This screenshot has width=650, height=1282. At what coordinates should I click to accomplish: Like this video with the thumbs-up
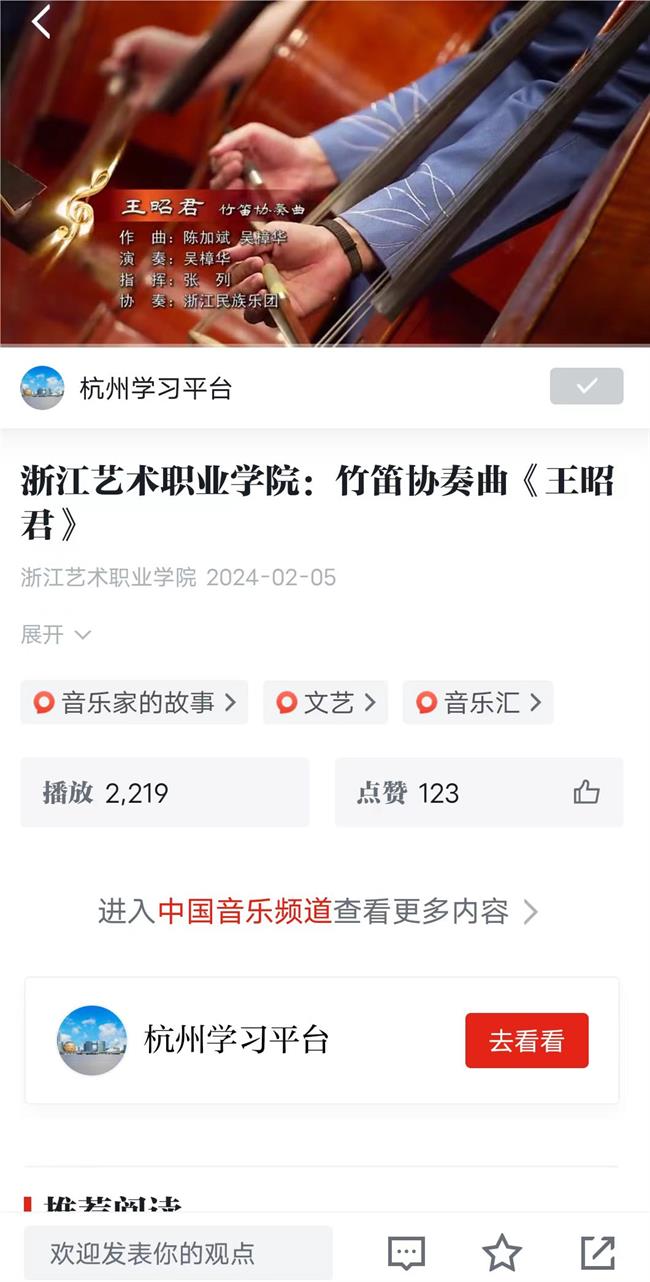tap(586, 793)
